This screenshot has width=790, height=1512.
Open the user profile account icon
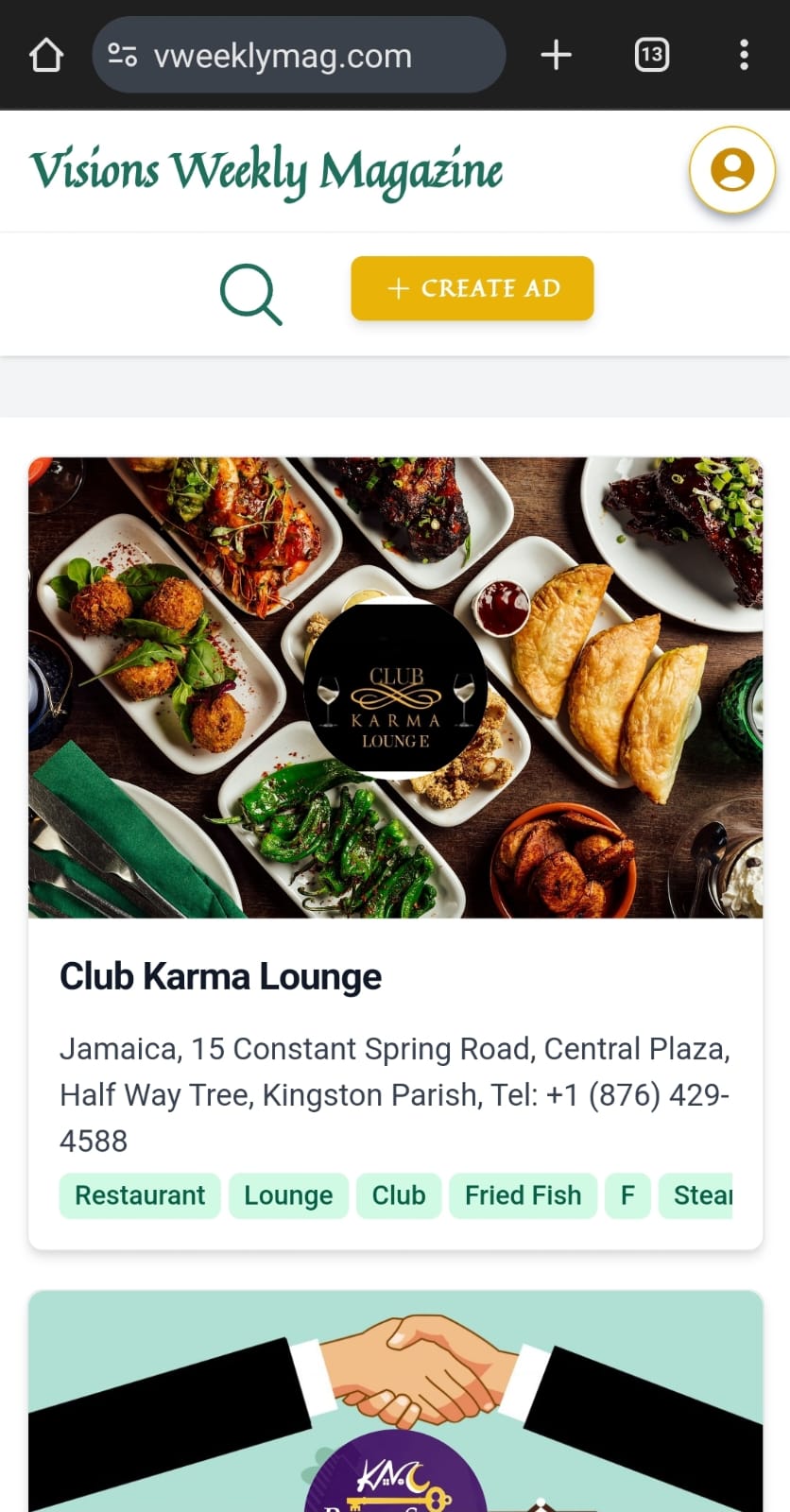coord(732,170)
